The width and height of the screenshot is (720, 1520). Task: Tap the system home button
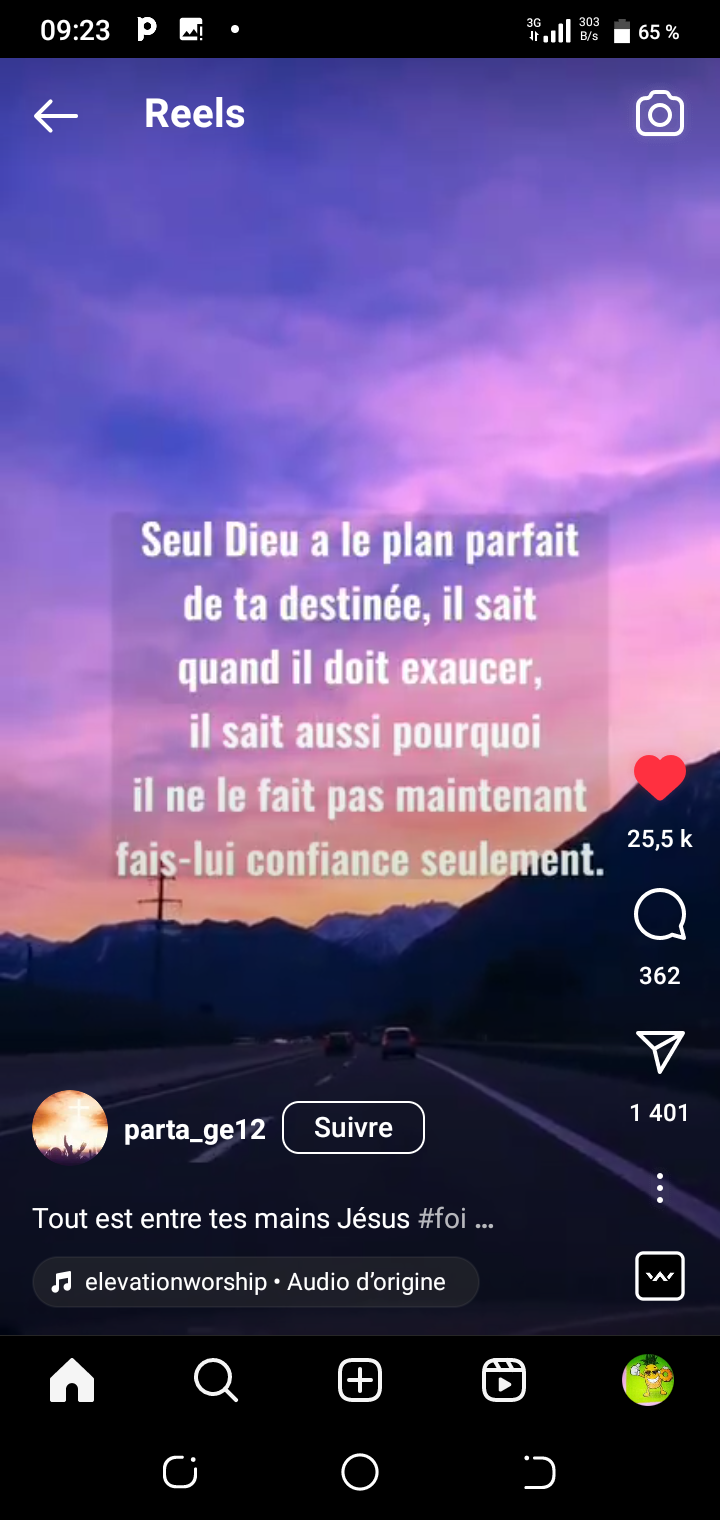[360, 1472]
